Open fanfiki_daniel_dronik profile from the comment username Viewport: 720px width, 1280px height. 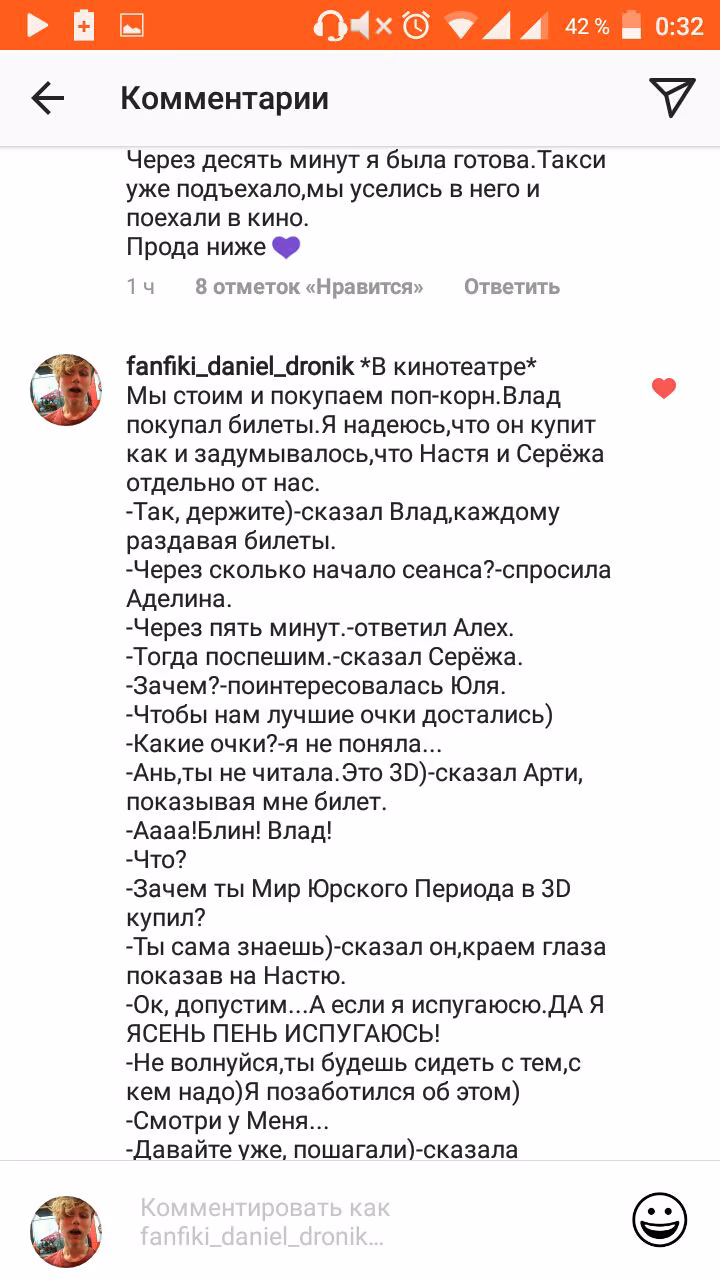[x=240, y=367]
